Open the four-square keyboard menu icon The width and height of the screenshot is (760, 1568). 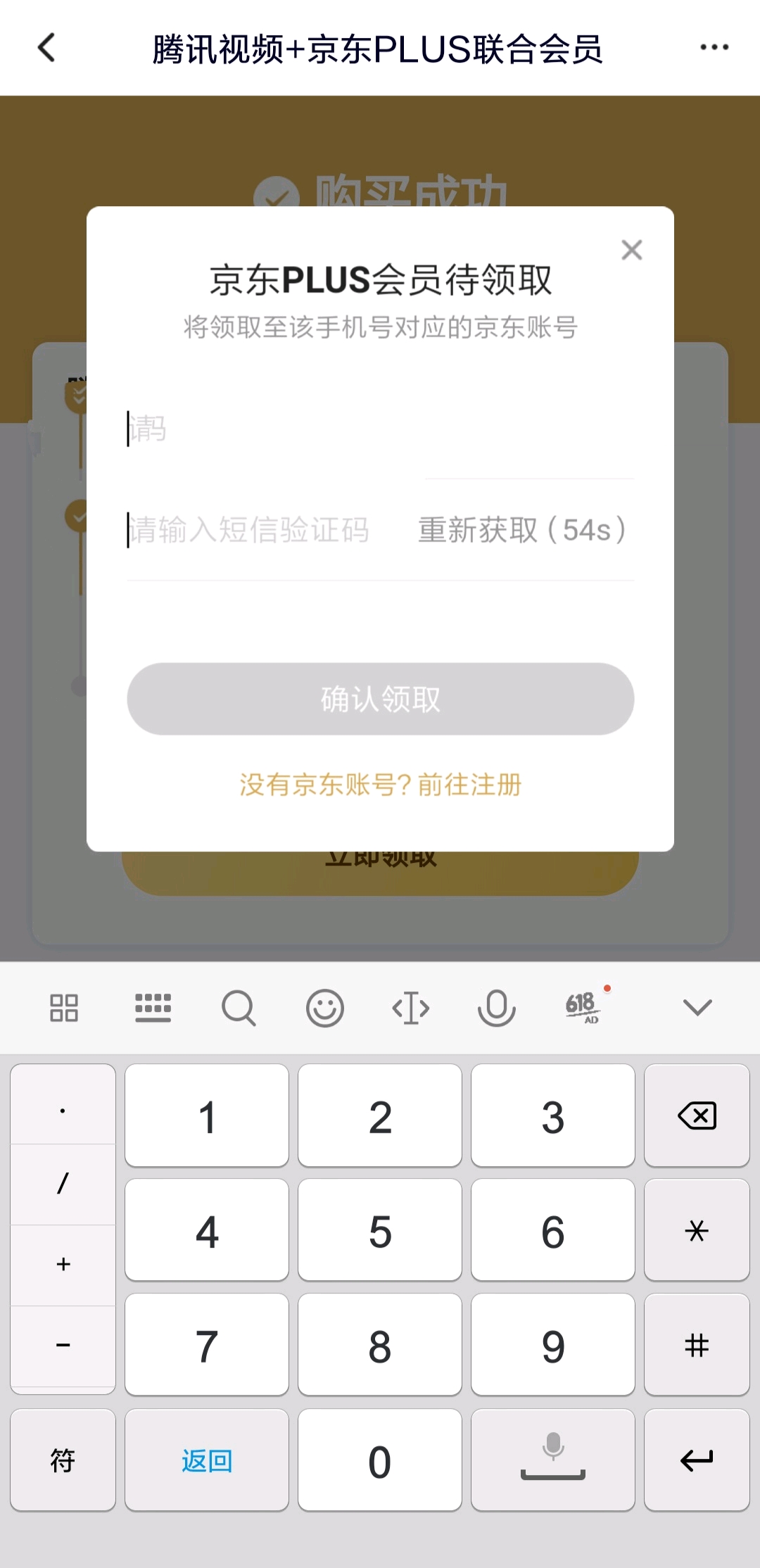click(x=64, y=1008)
